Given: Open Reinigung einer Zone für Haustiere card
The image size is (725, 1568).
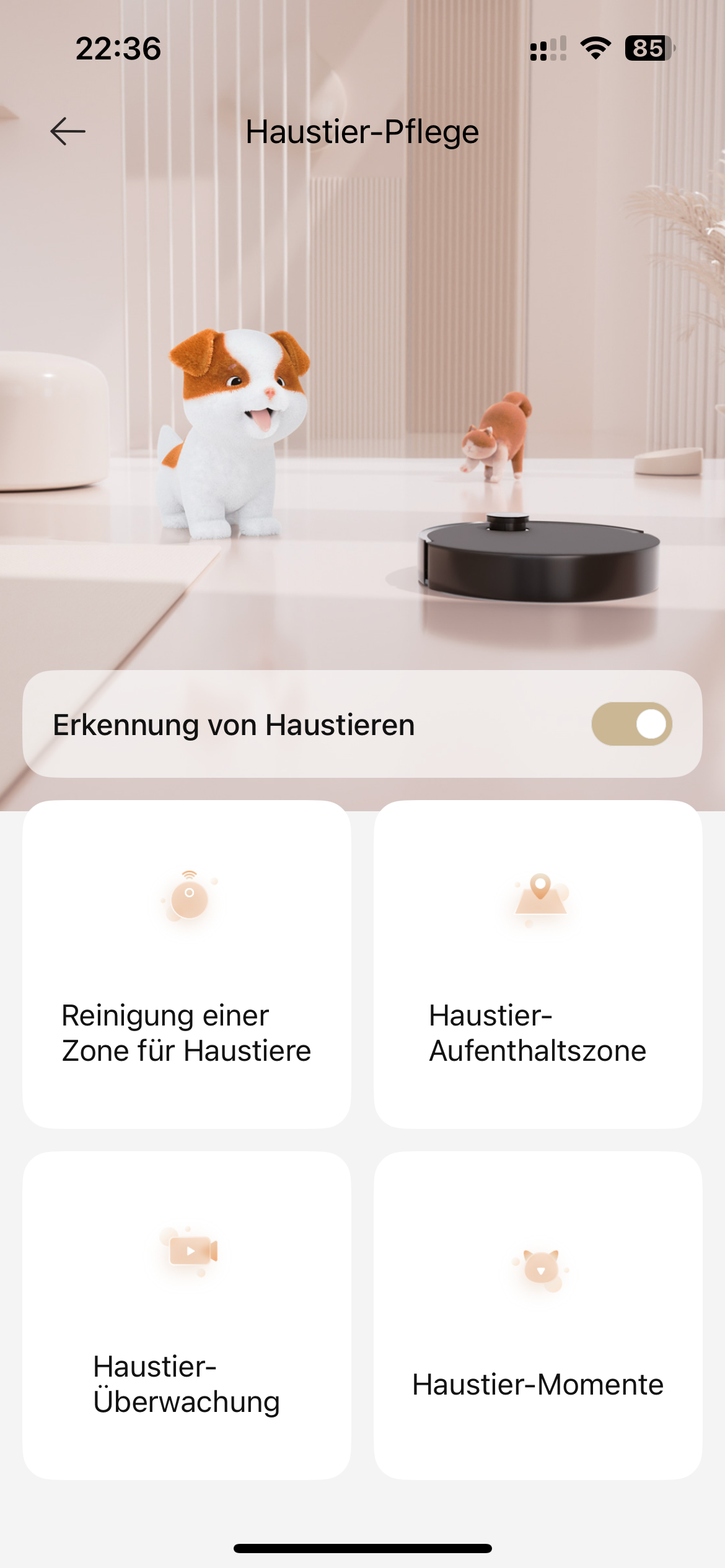Looking at the screenshot, I should 187,964.
